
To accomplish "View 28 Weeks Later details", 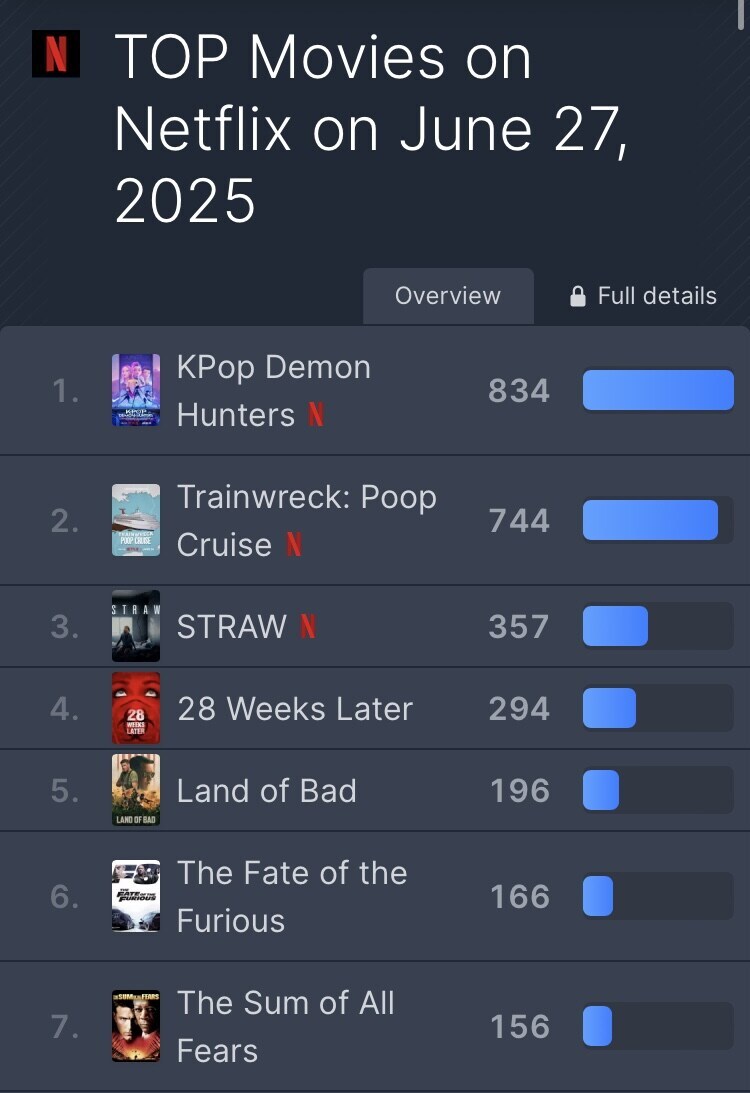I will (294, 709).
